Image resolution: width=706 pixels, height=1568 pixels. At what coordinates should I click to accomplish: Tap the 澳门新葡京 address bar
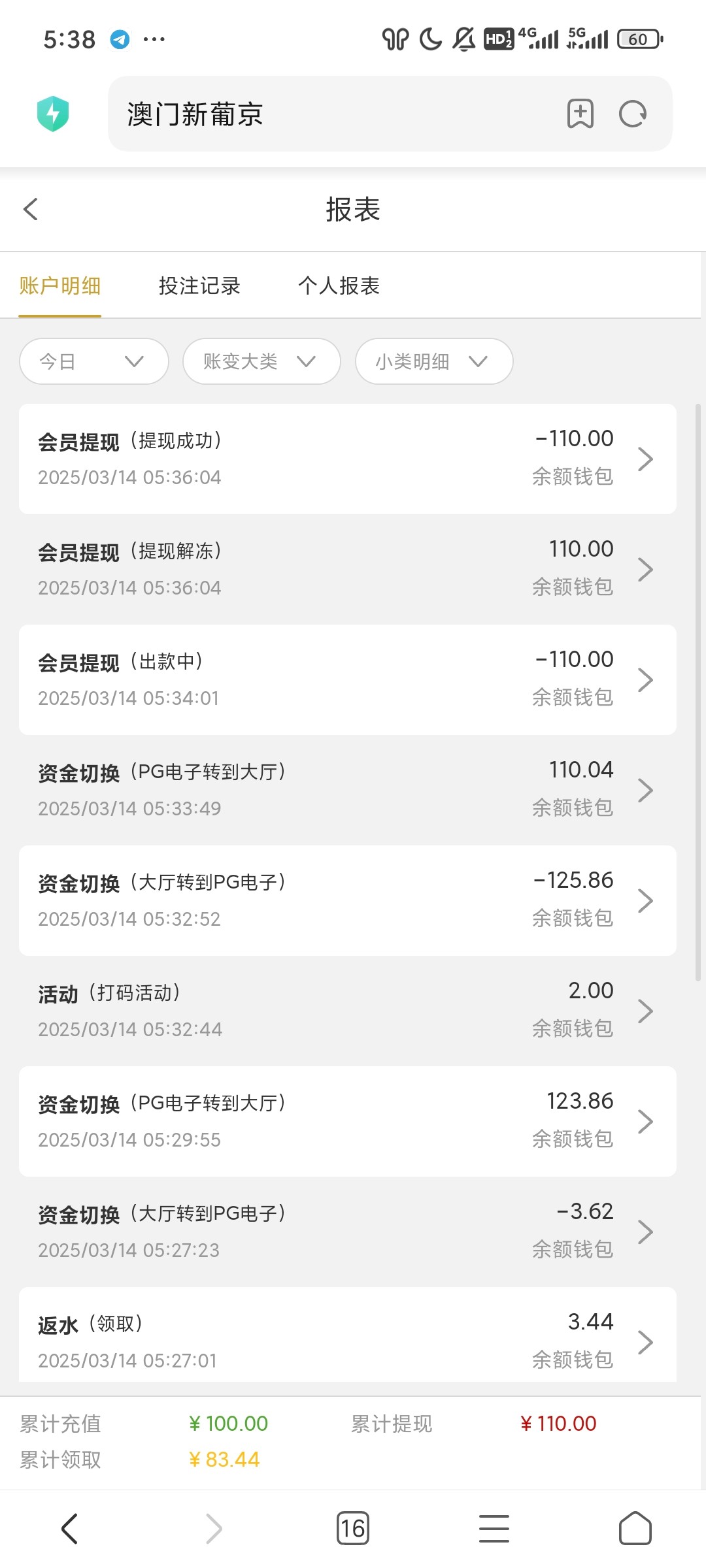point(327,114)
